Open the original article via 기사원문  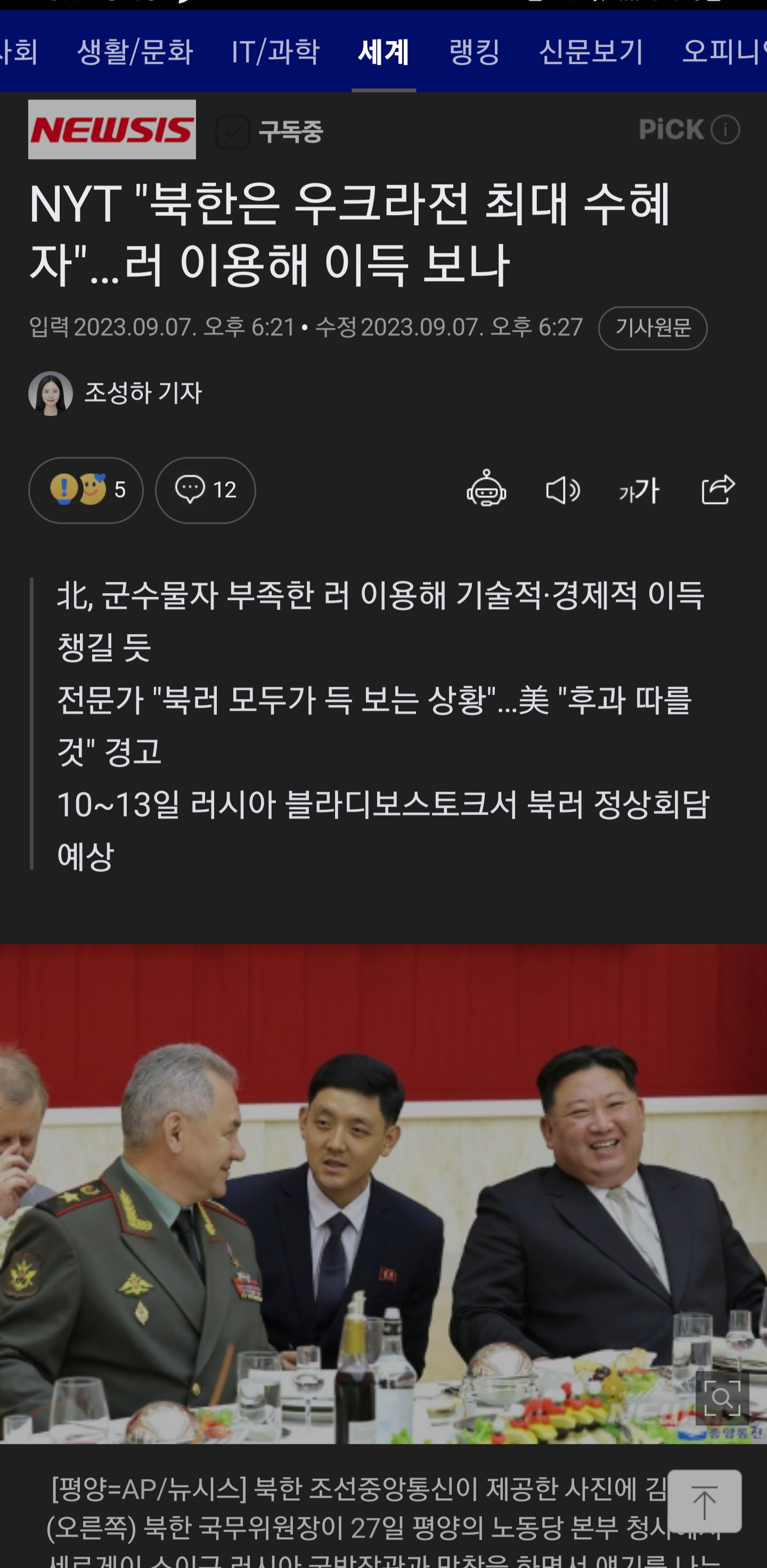point(652,328)
